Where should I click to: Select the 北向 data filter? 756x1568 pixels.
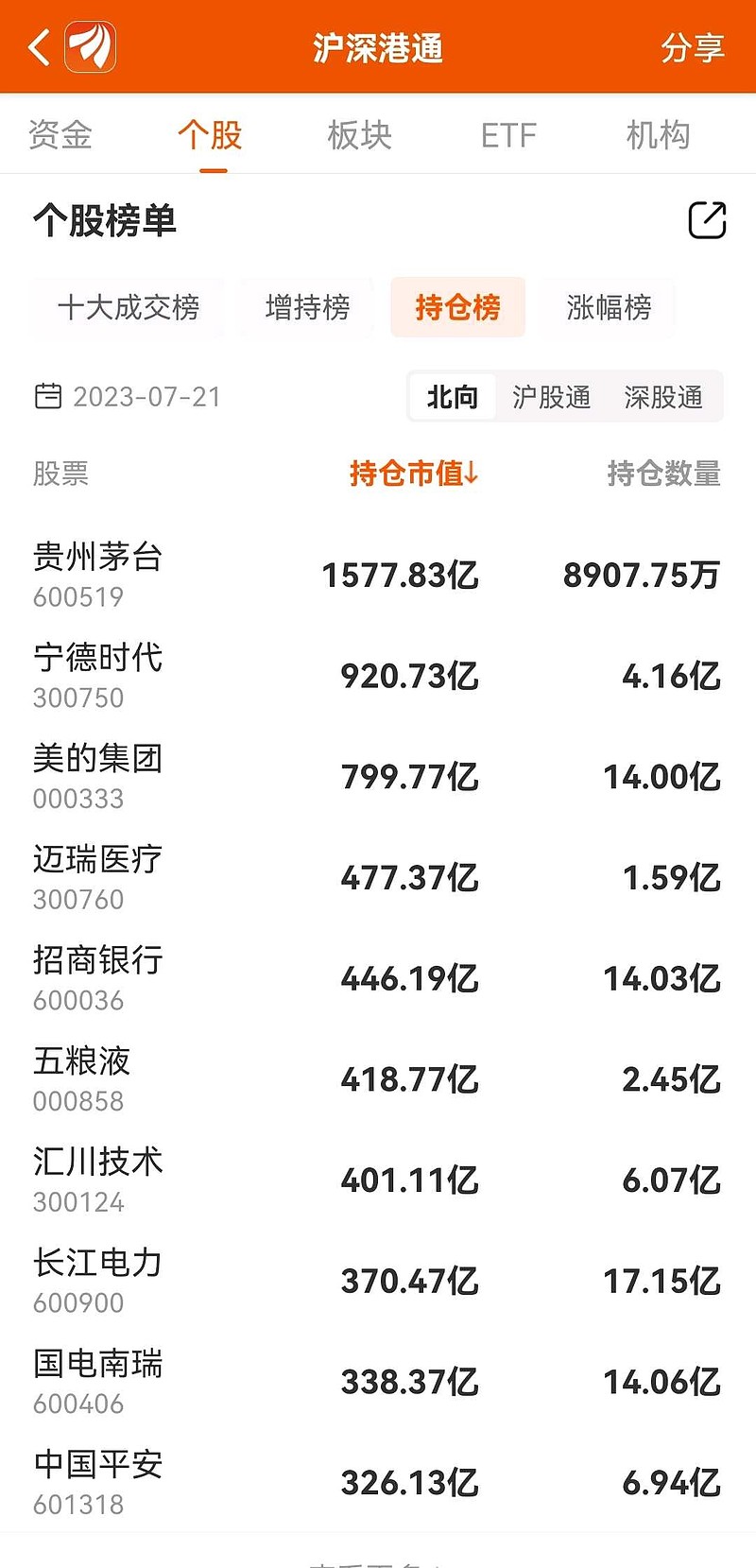click(x=451, y=397)
